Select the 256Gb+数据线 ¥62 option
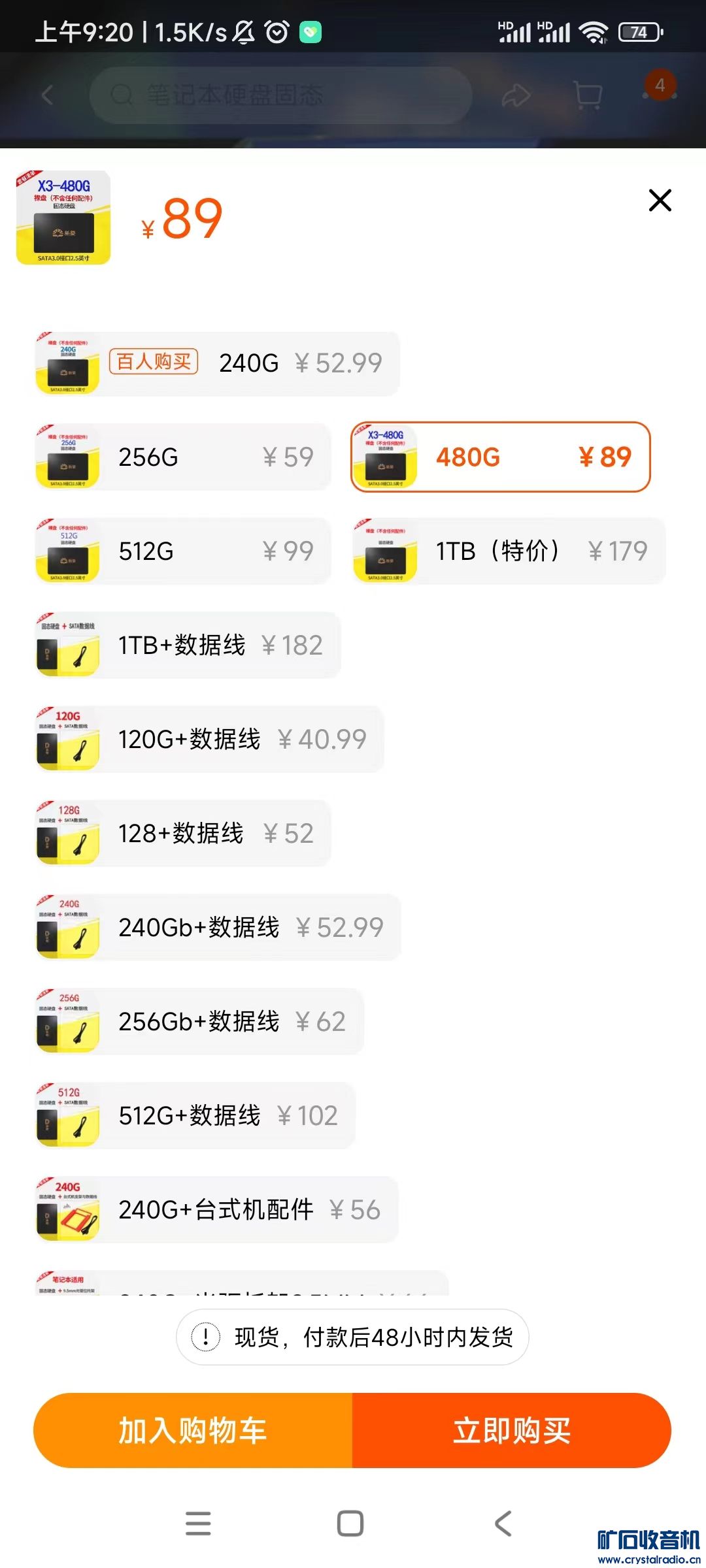This screenshot has width=706, height=1568. pos(199,1022)
